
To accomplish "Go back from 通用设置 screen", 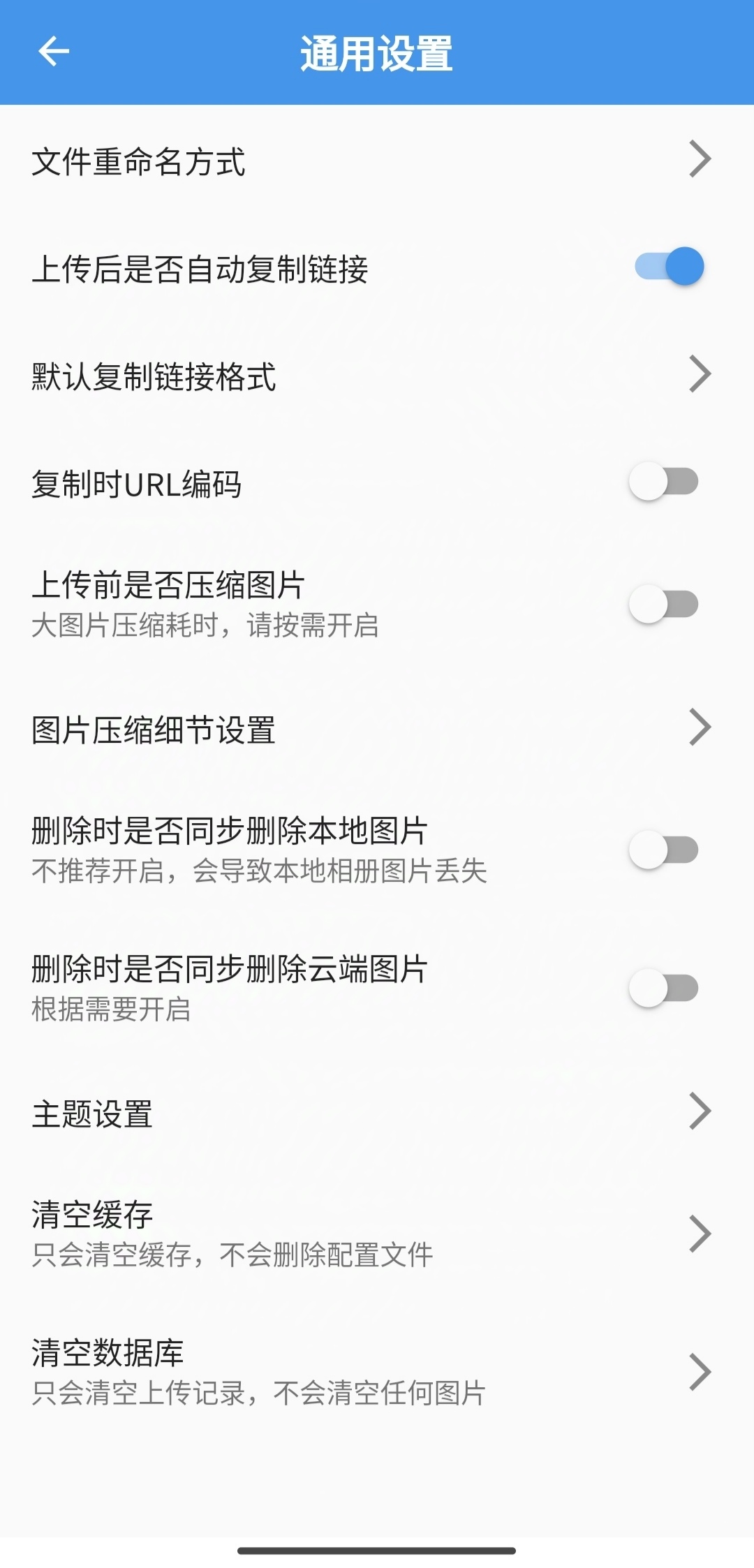I will tap(54, 52).
